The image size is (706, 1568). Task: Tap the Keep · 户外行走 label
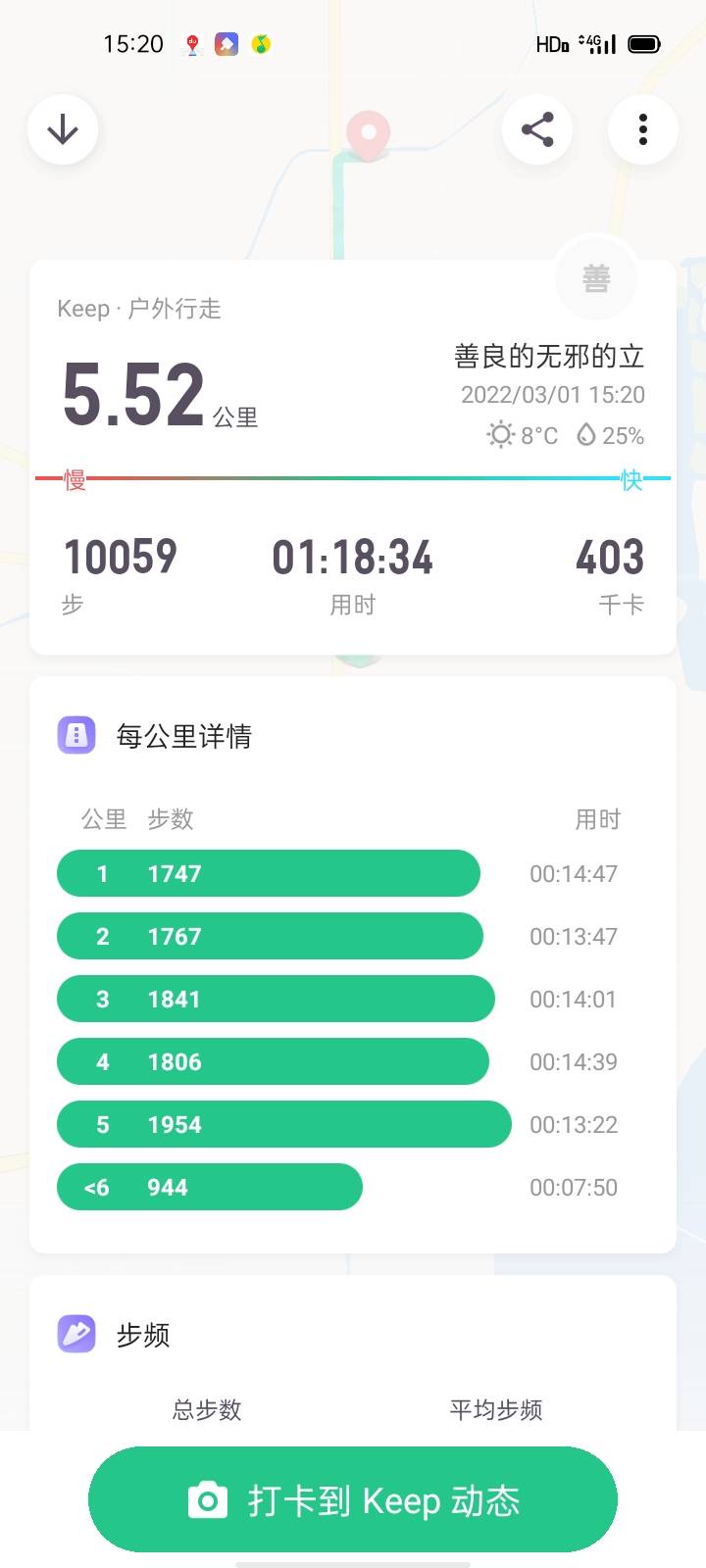click(138, 309)
